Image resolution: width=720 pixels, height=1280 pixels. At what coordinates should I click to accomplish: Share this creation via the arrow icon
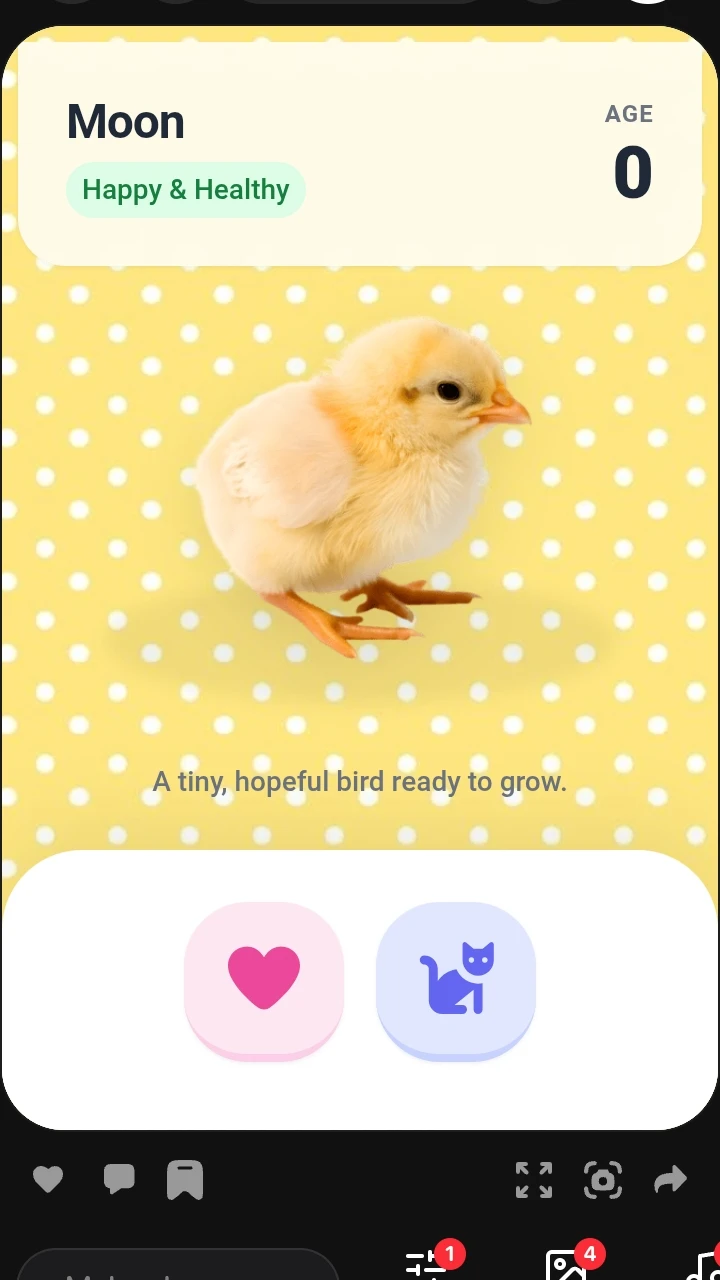tap(671, 1180)
